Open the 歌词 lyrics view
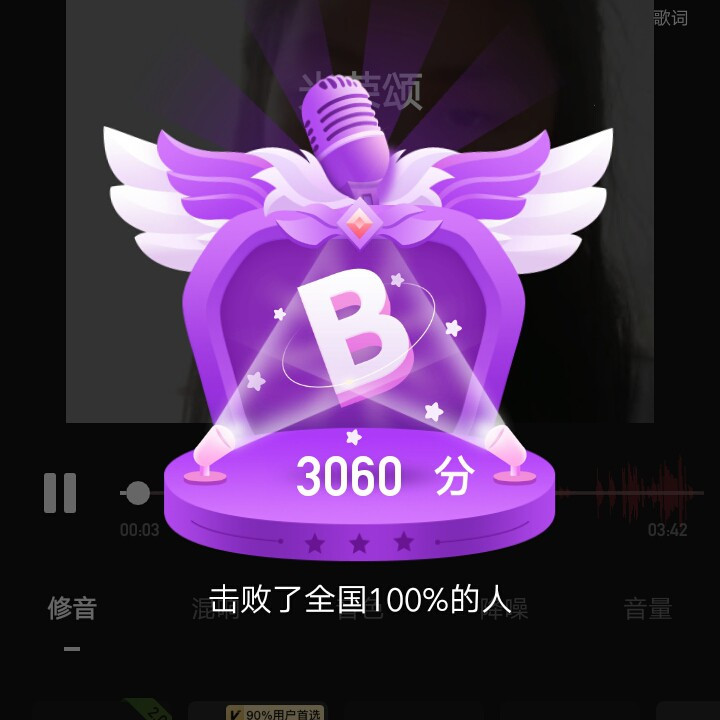Image resolution: width=720 pixels, height=720 pixels. point(670,18)
